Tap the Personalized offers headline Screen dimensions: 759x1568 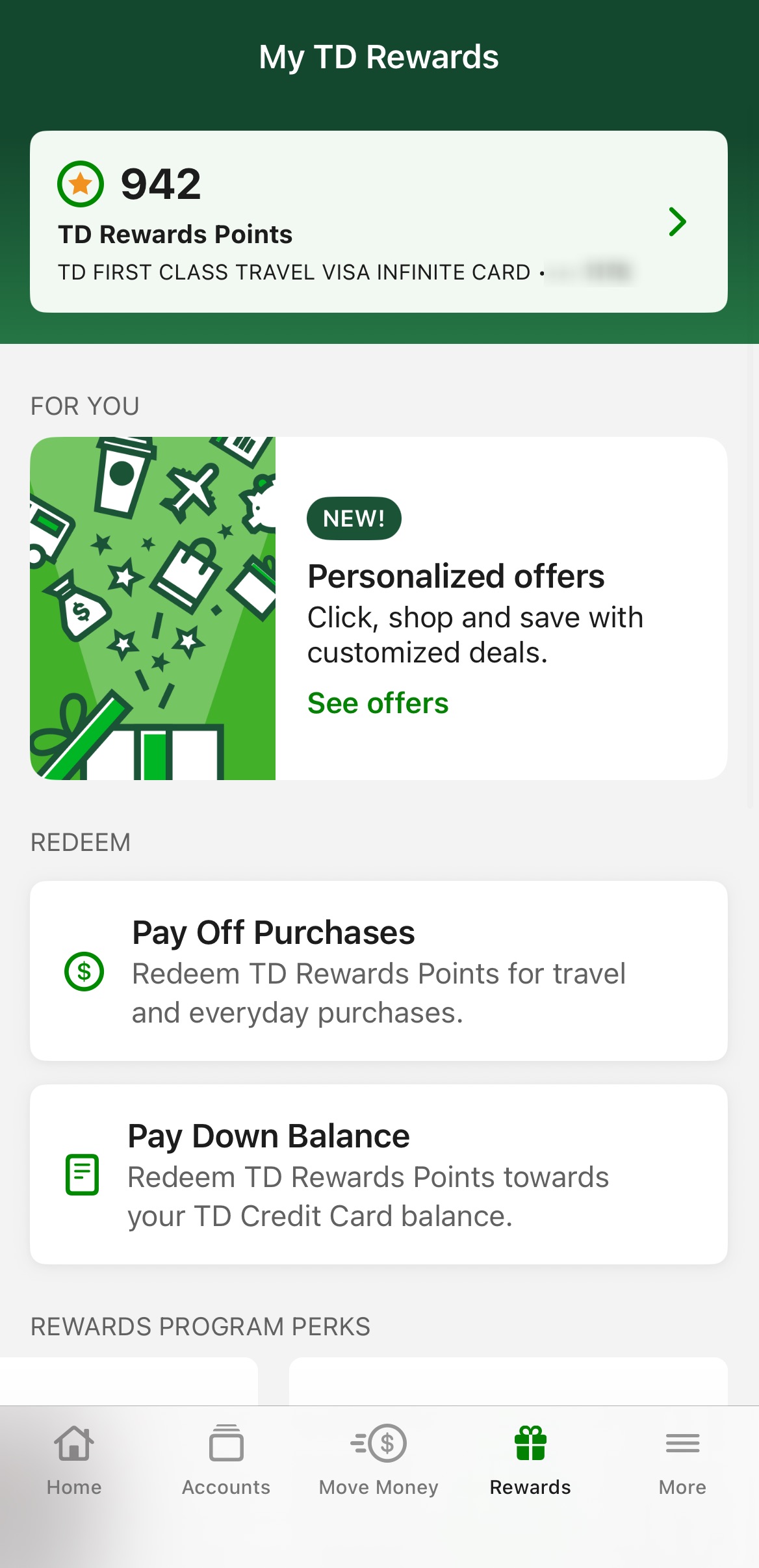click(x=456, y=575)
